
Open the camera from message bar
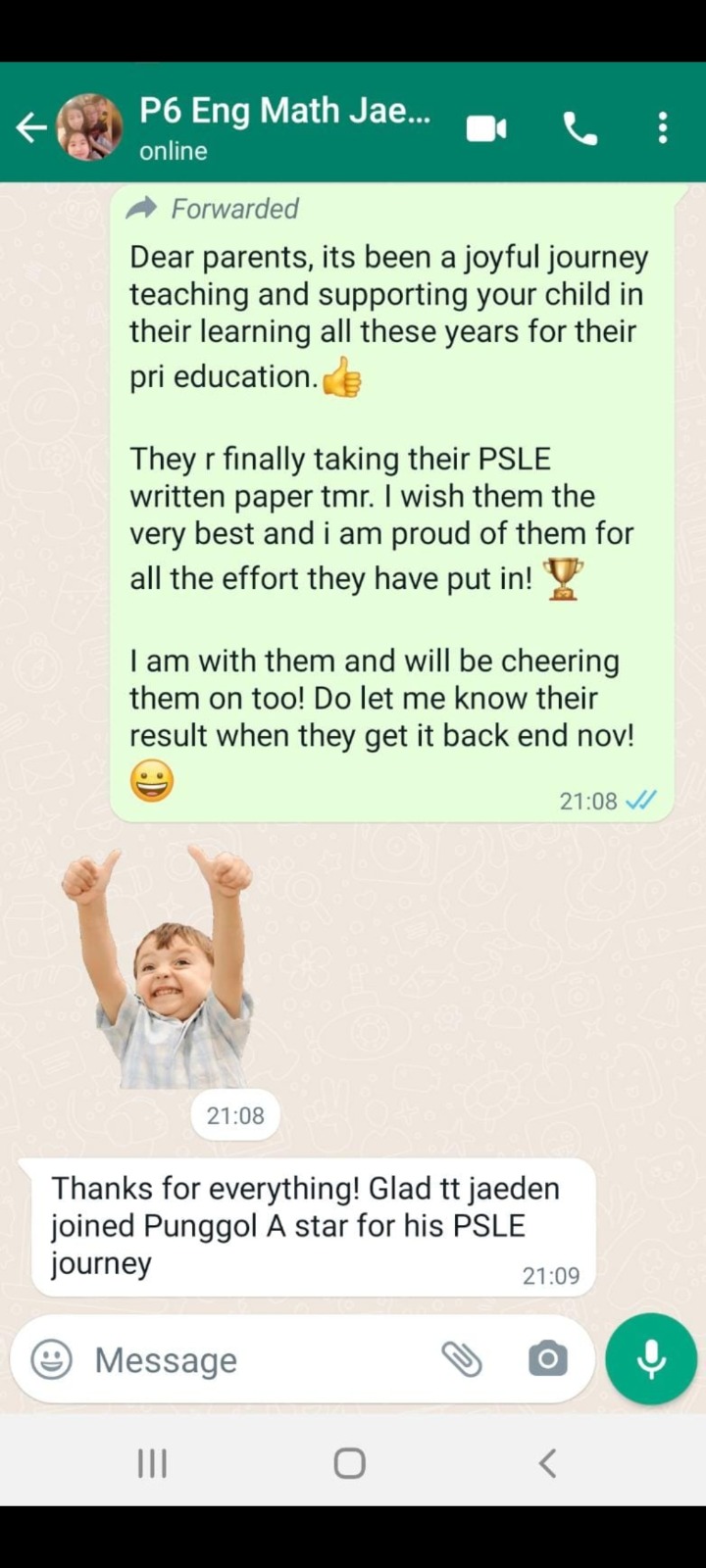[x=547, y=1359]
